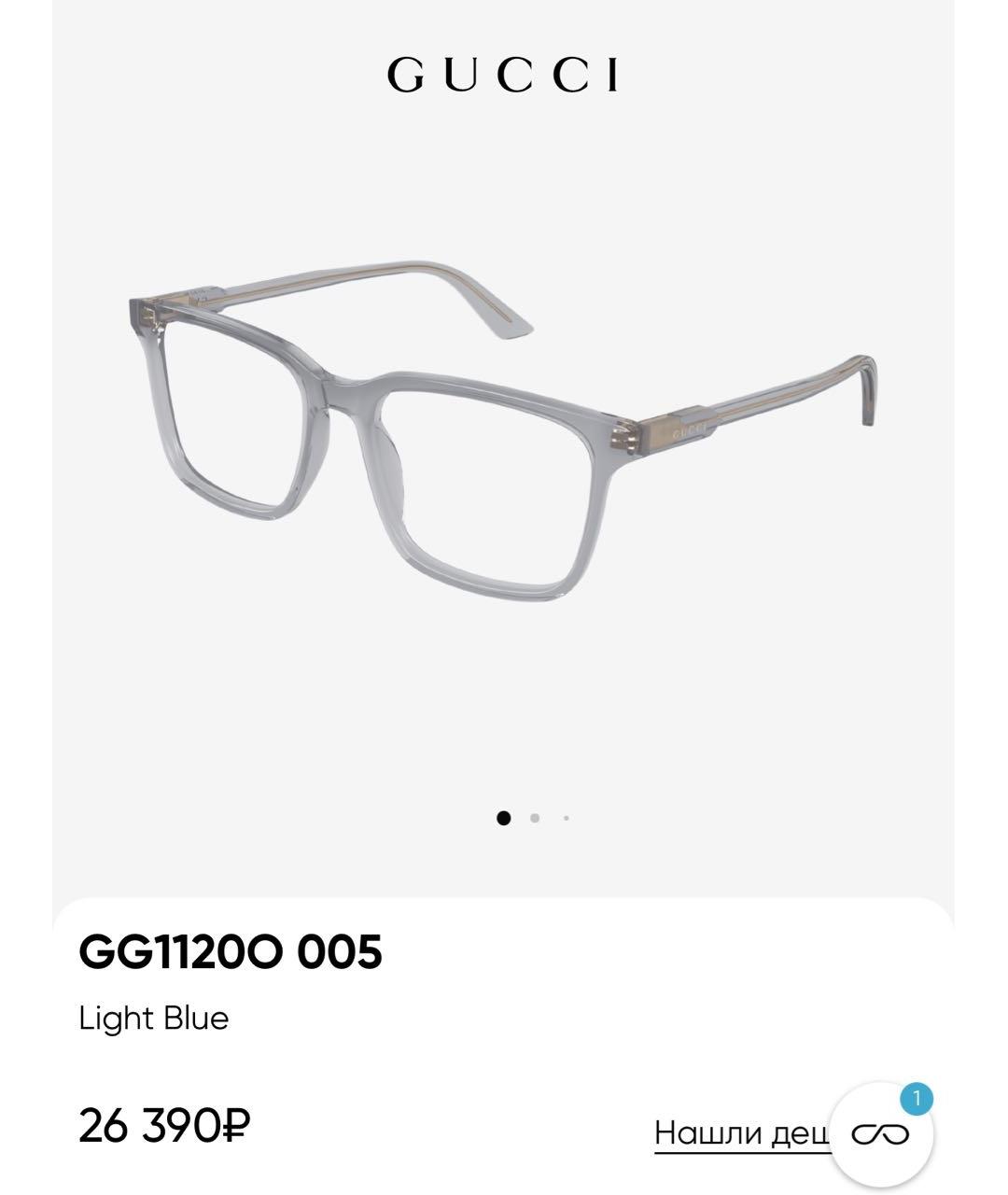Open the Gucci glasses product photo
The height and width of the screenshot is (1195, 1008).
pyautogui.click(x=504, y=429)
